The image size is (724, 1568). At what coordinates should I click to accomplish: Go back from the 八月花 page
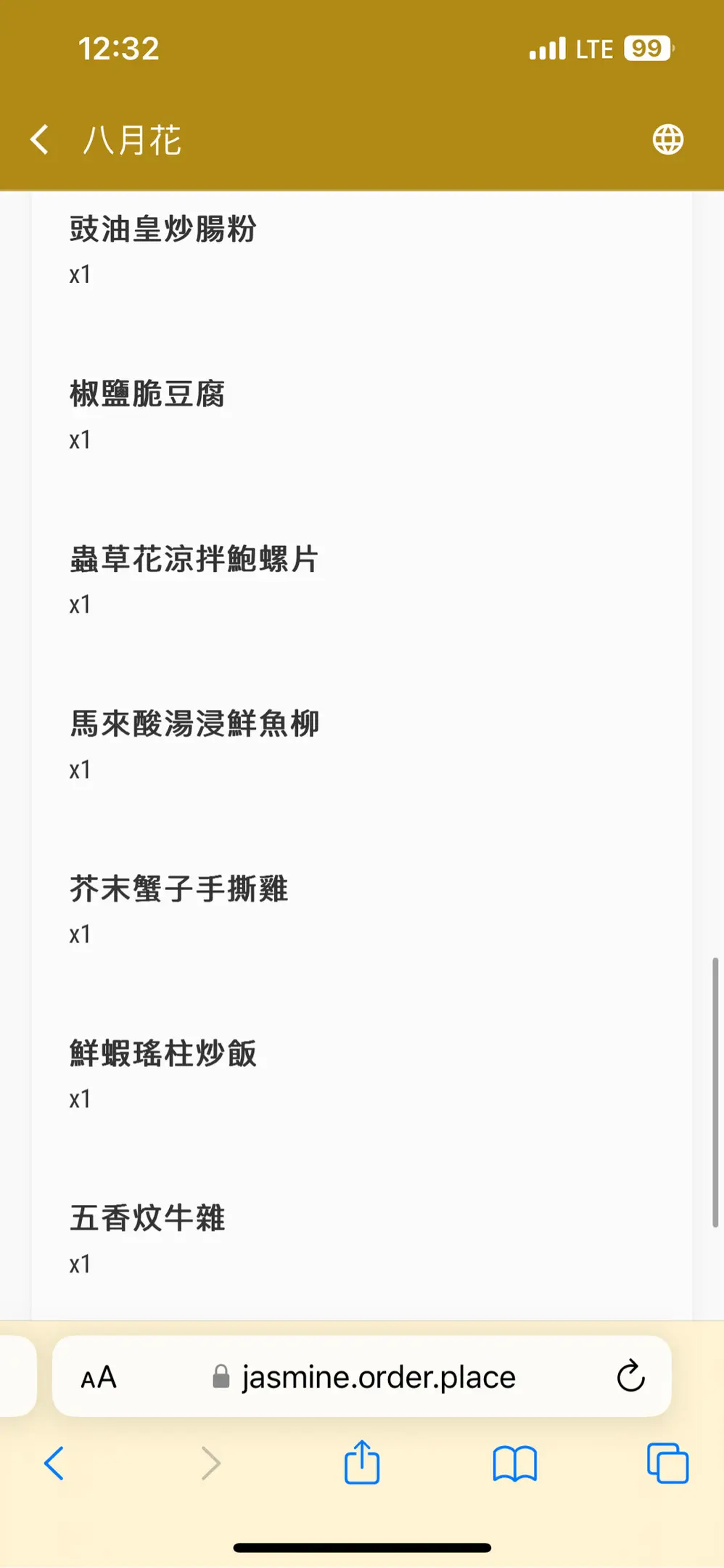[40, 139]
